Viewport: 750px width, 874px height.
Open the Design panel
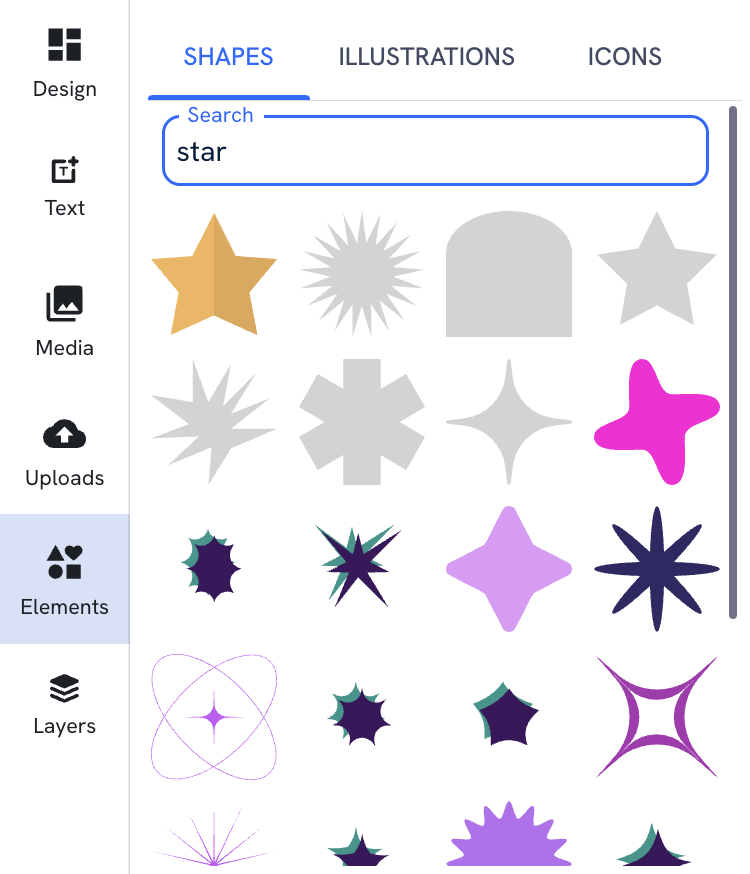click(x=64, y=60)
